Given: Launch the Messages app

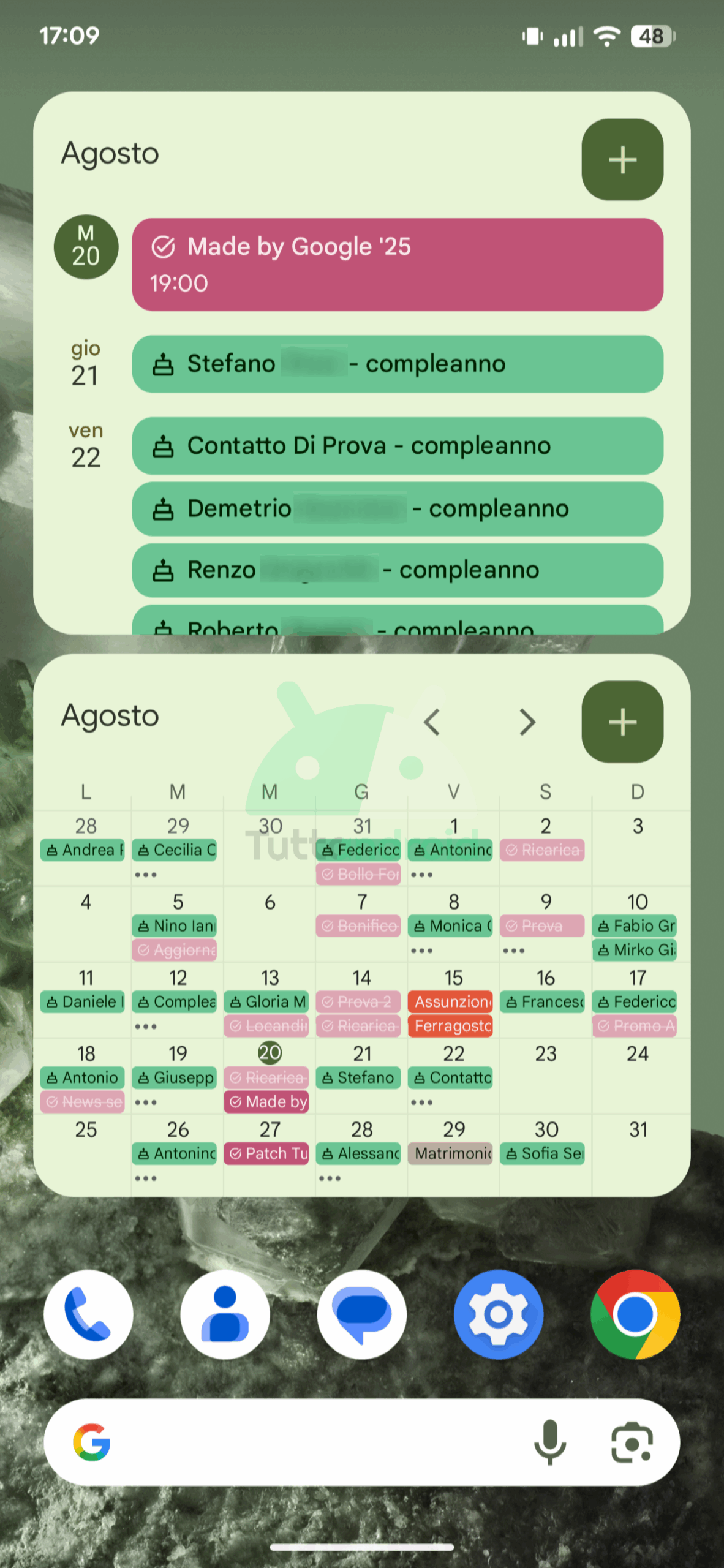Looking at the screenshot, I should [361, 1314].
